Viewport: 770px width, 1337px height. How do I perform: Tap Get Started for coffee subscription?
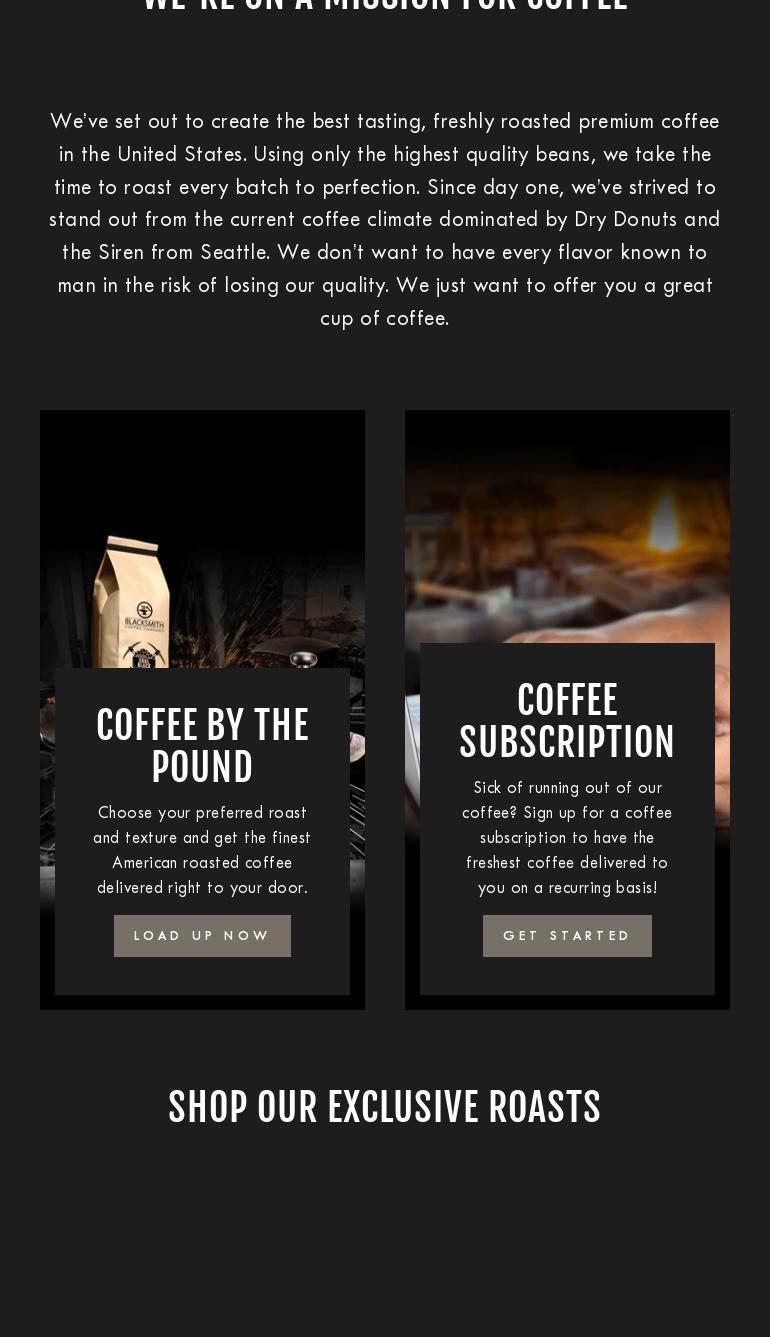[567, 936]
